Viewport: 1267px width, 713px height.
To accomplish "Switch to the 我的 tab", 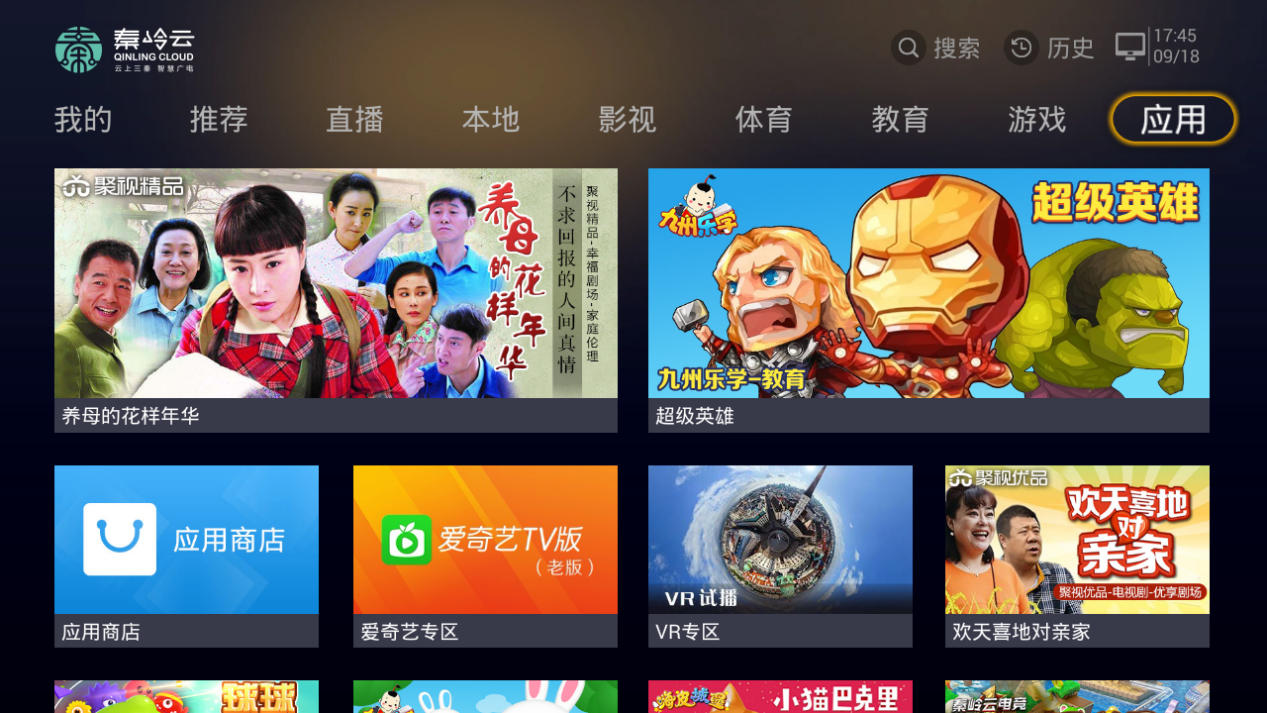I will point(83,120).
